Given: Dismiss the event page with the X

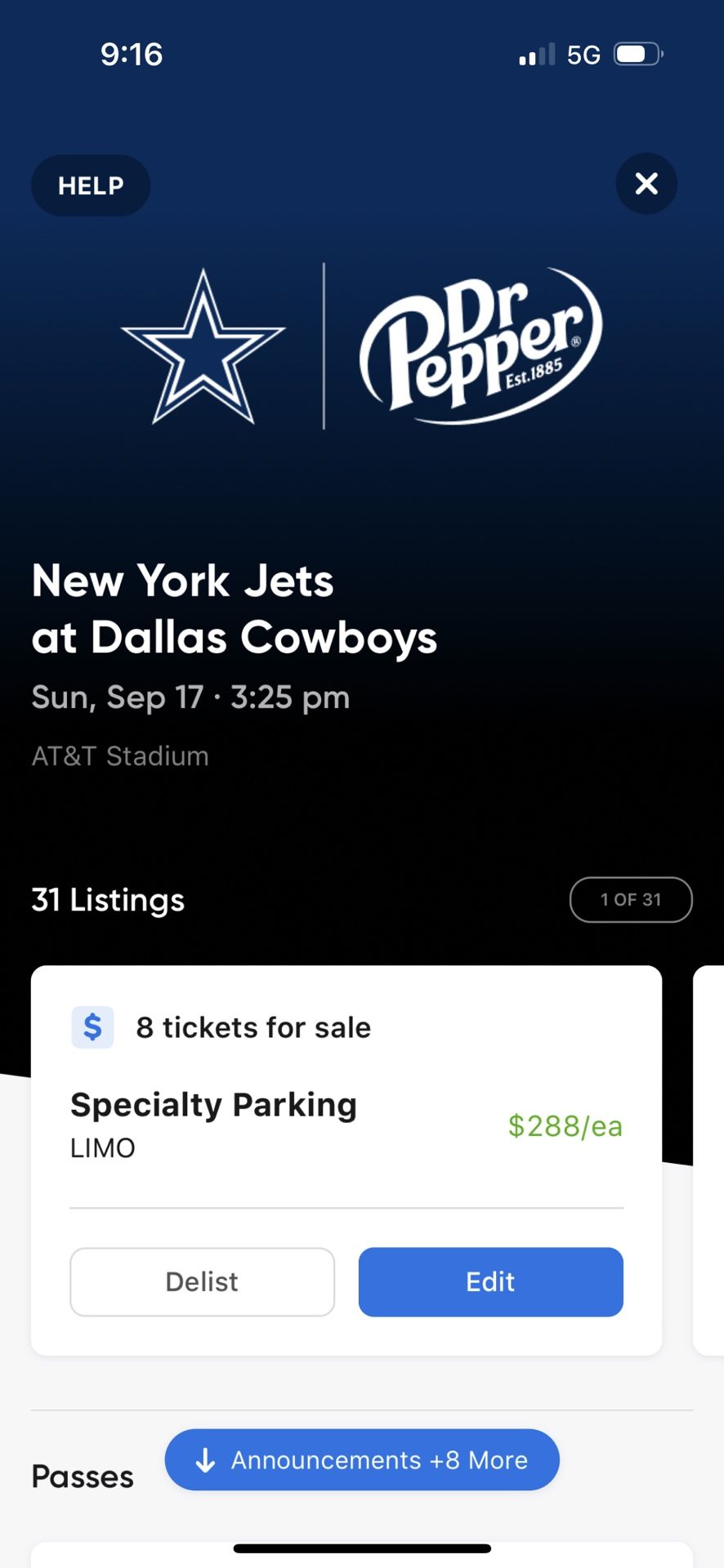Looking at the screenshot, I should 646,184.
